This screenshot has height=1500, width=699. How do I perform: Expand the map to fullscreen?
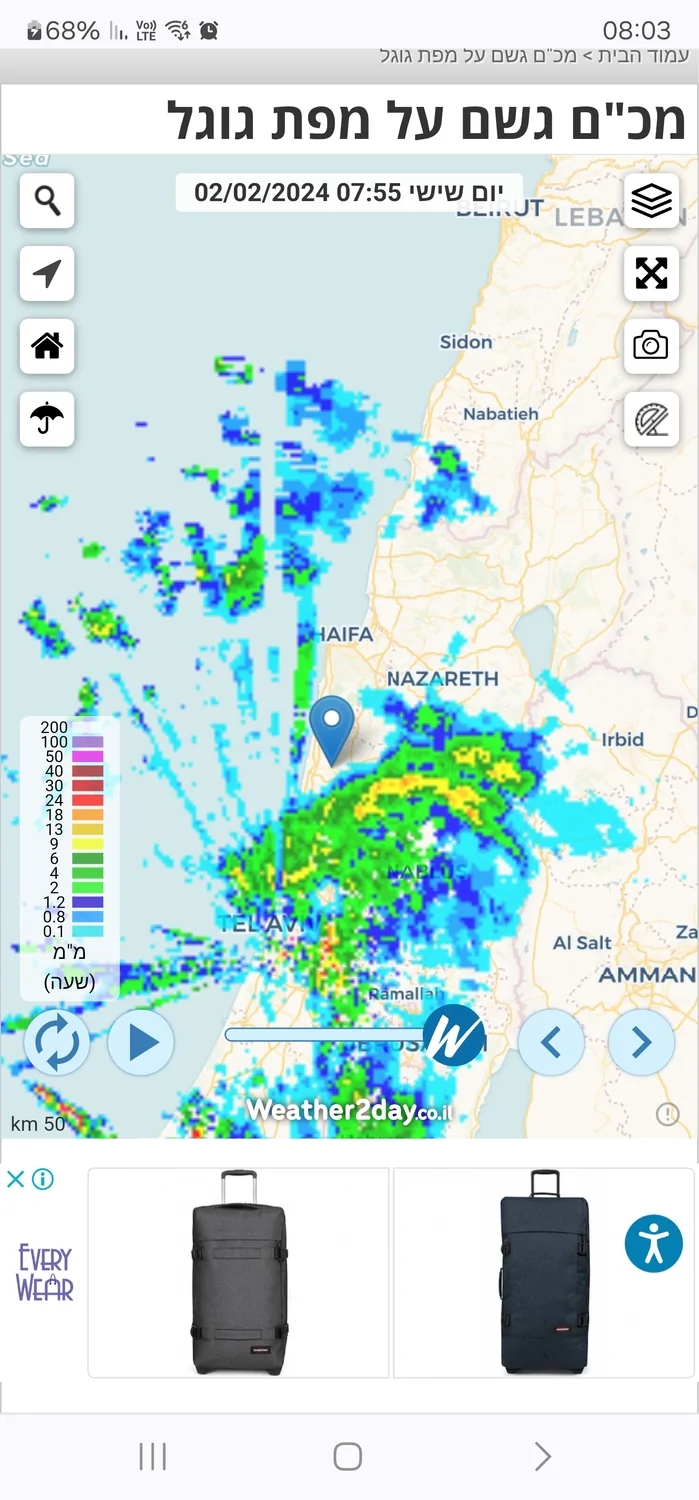[651, 273]
